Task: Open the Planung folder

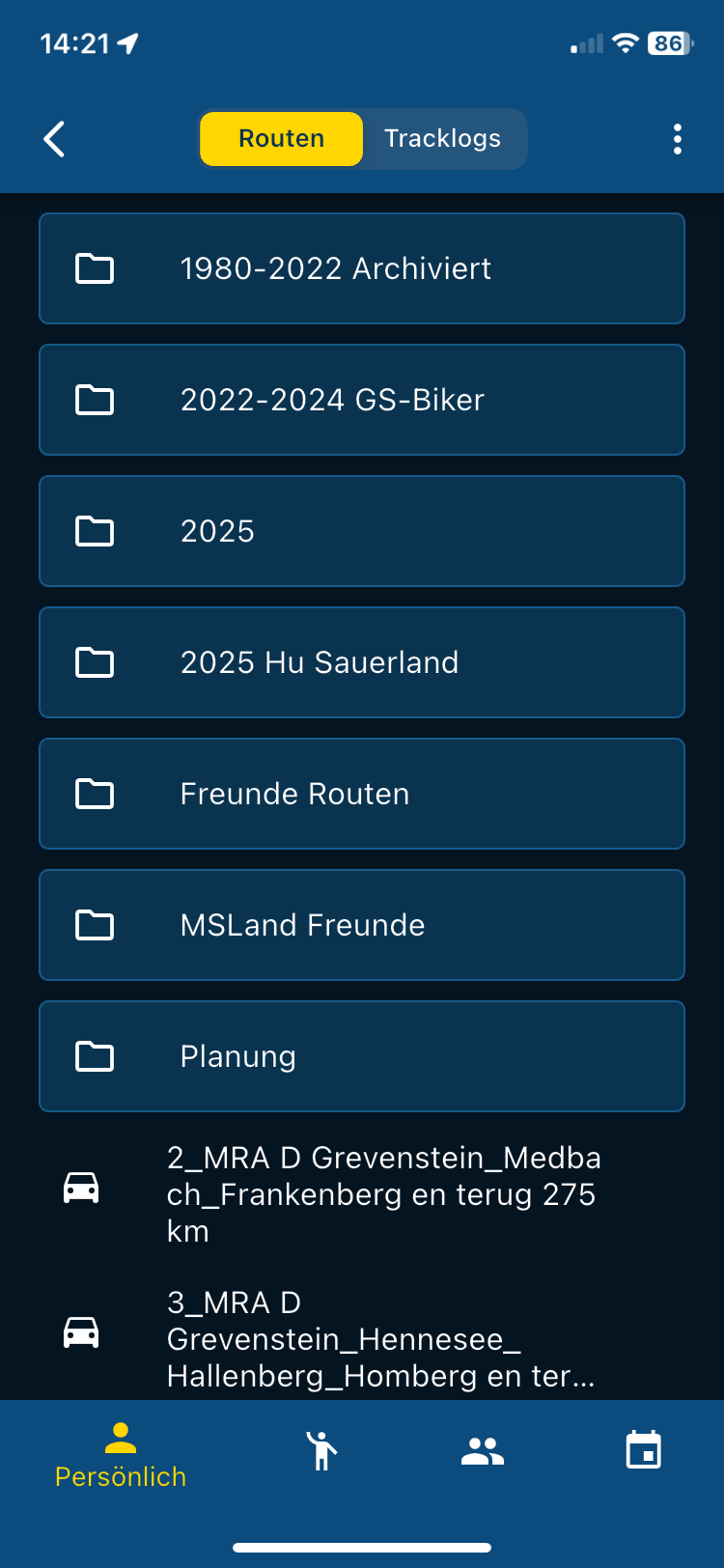Action: 362,1056
